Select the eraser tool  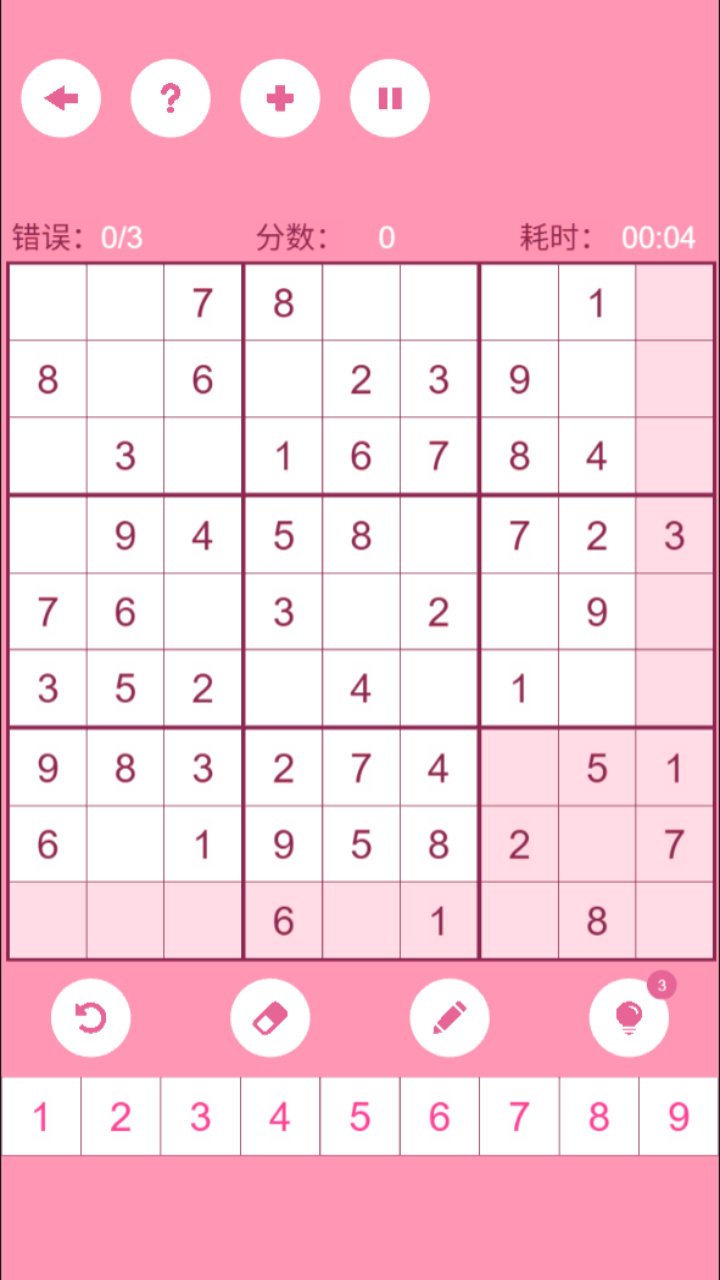pos(270,1018)
